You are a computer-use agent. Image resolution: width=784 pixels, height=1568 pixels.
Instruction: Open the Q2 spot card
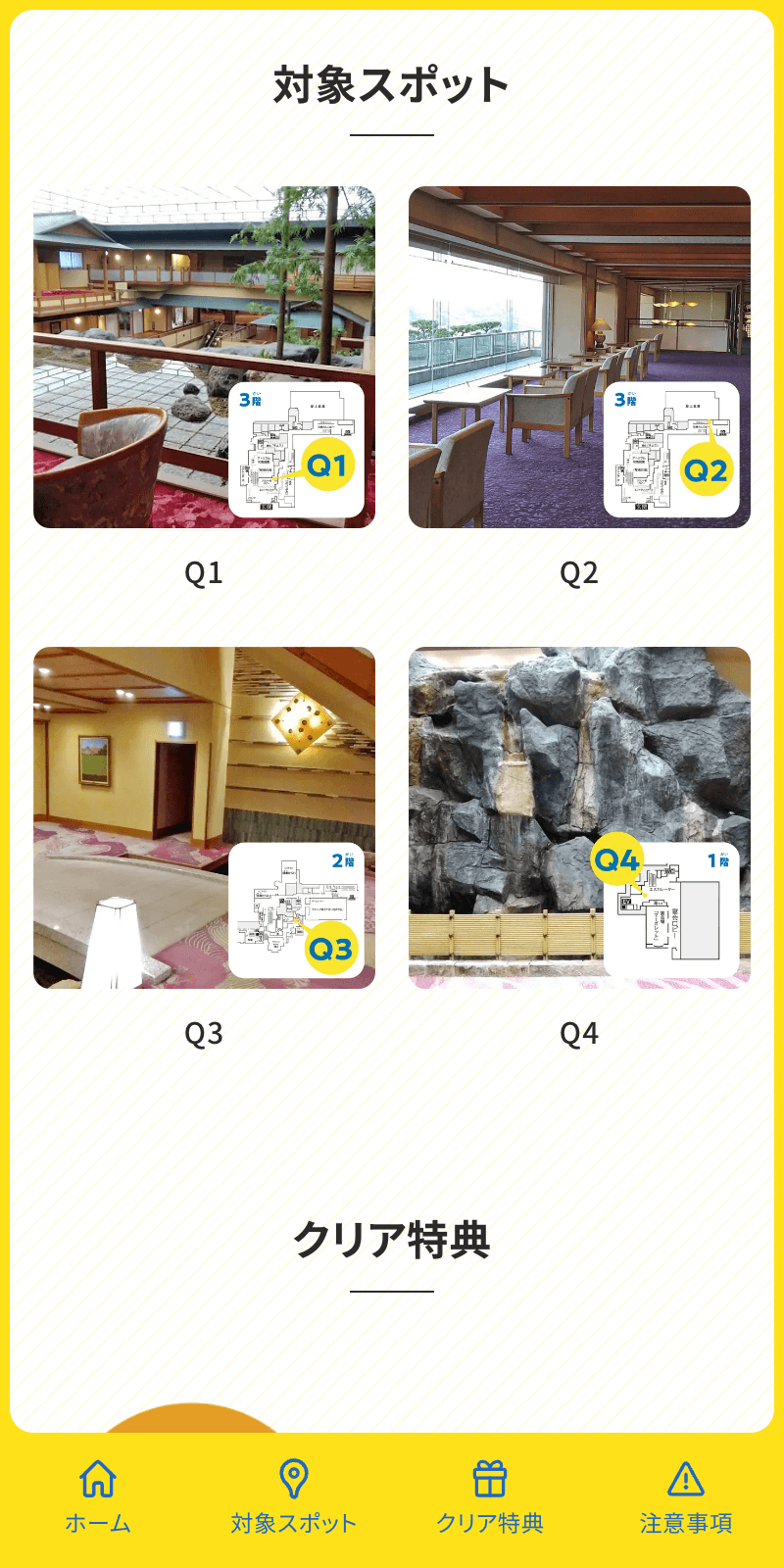(x=579, y=358)
